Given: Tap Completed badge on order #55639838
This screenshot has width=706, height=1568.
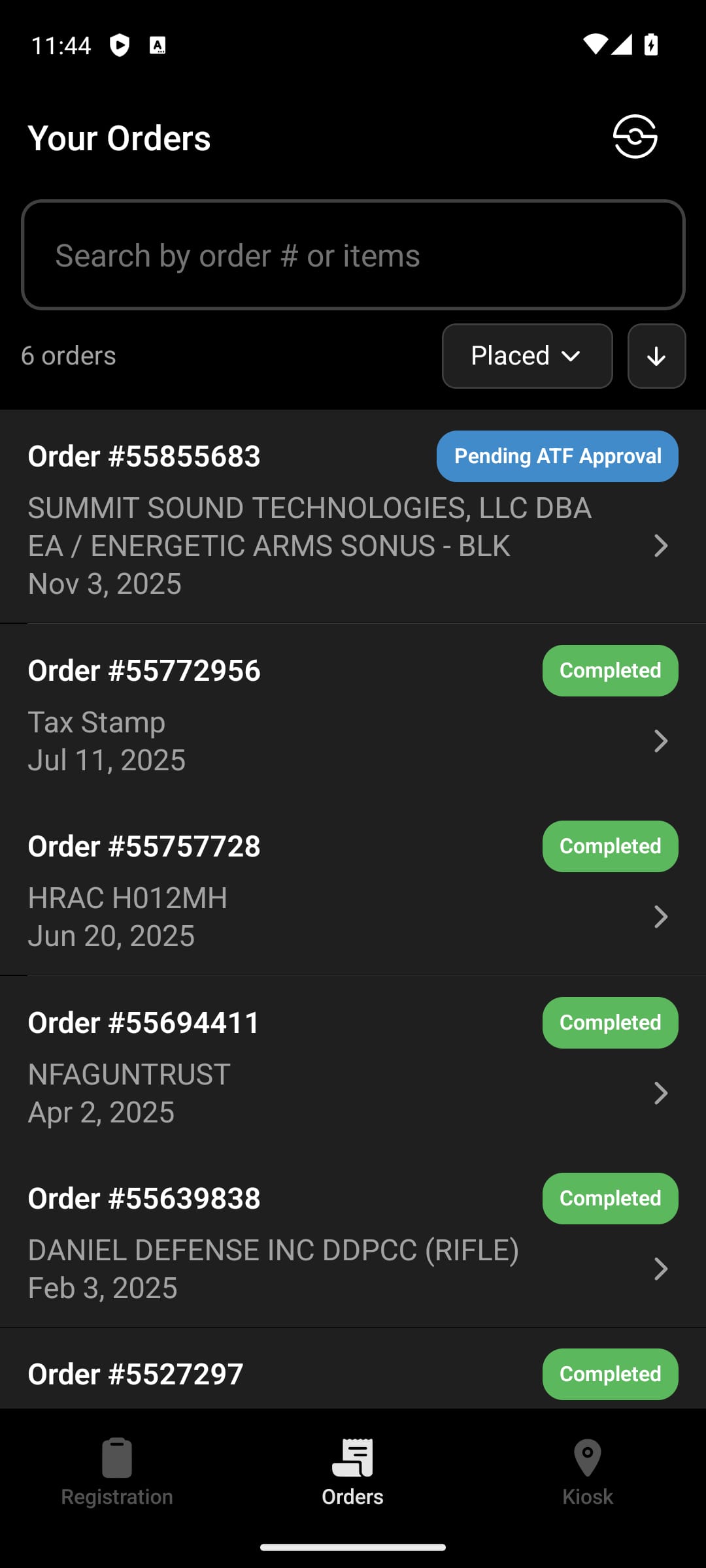Looking at the screenshot, I should click(x=609, y=1198).
